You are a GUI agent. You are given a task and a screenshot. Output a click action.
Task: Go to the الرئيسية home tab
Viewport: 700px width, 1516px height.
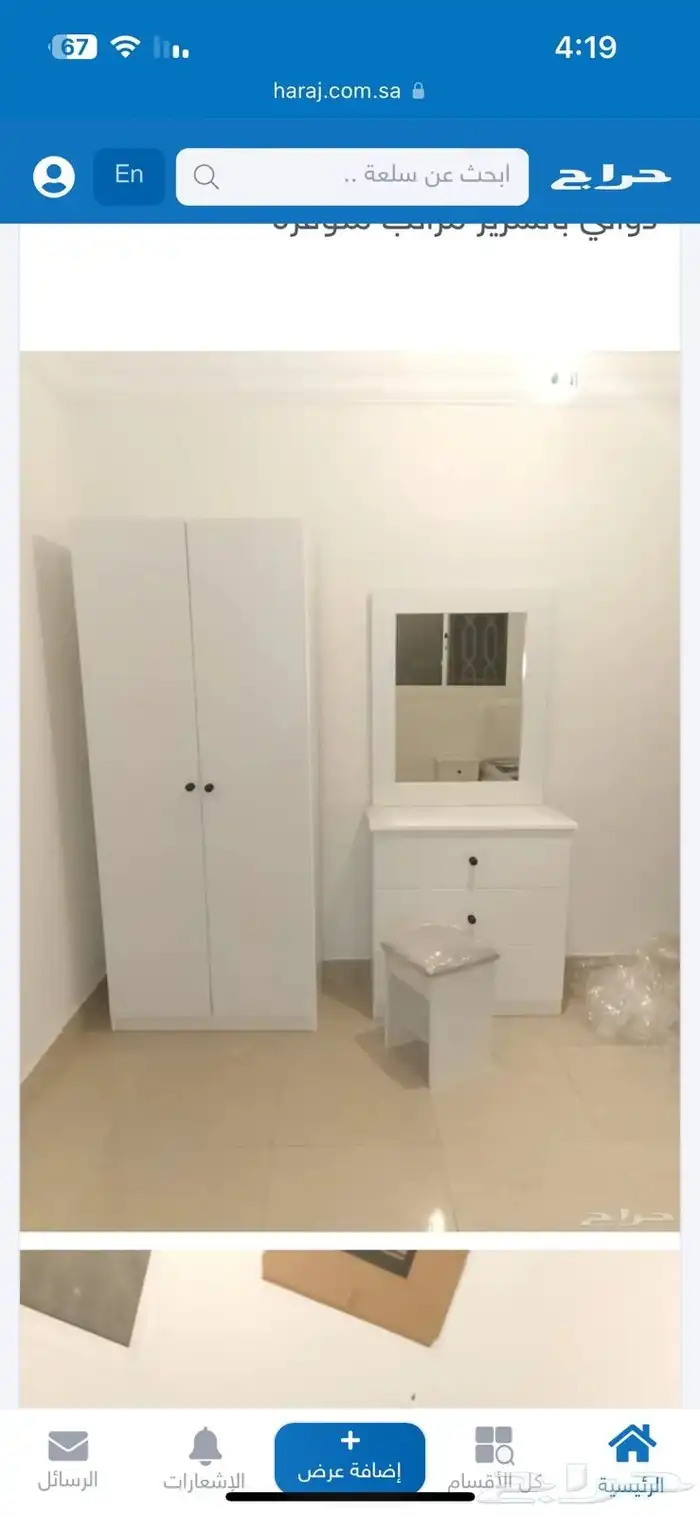tap(632, 1460)
